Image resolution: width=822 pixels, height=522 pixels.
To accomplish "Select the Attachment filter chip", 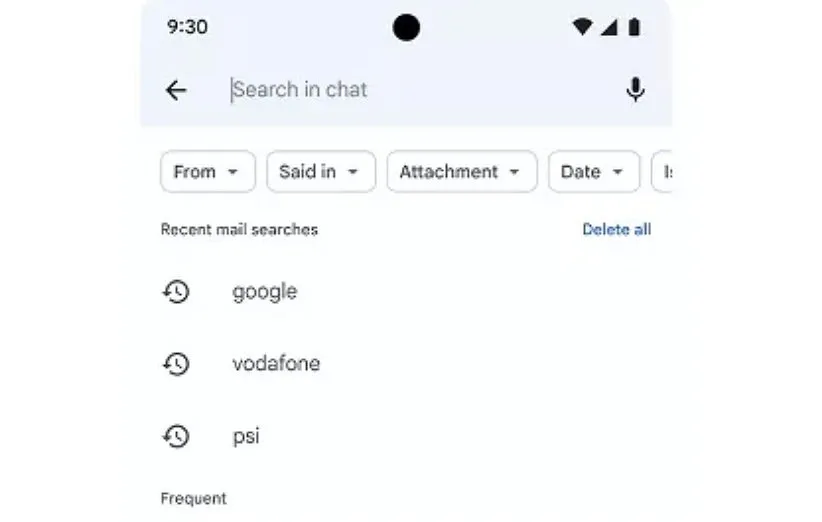I will 461,172.
